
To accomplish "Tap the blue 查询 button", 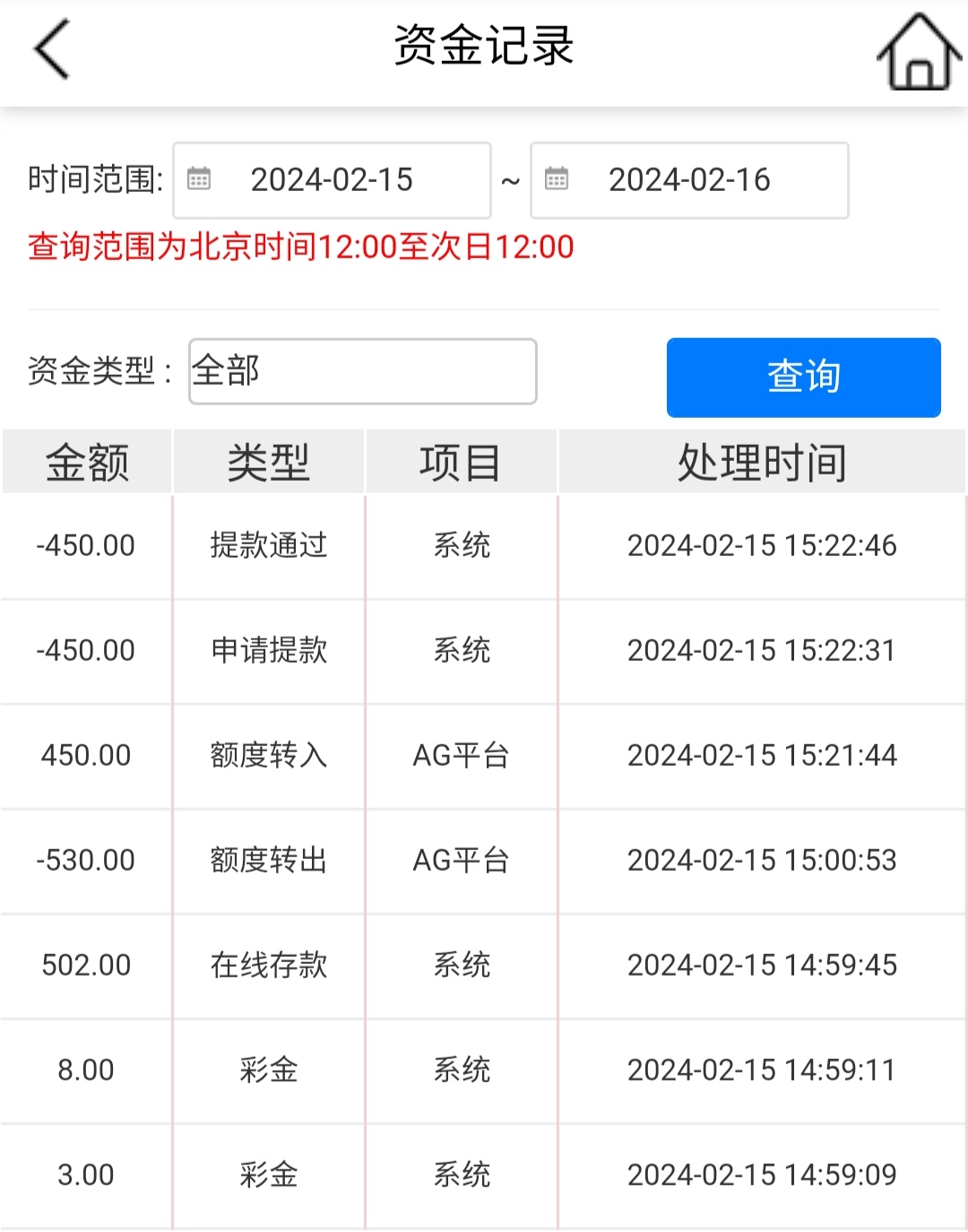I will (x=803, y=377).
